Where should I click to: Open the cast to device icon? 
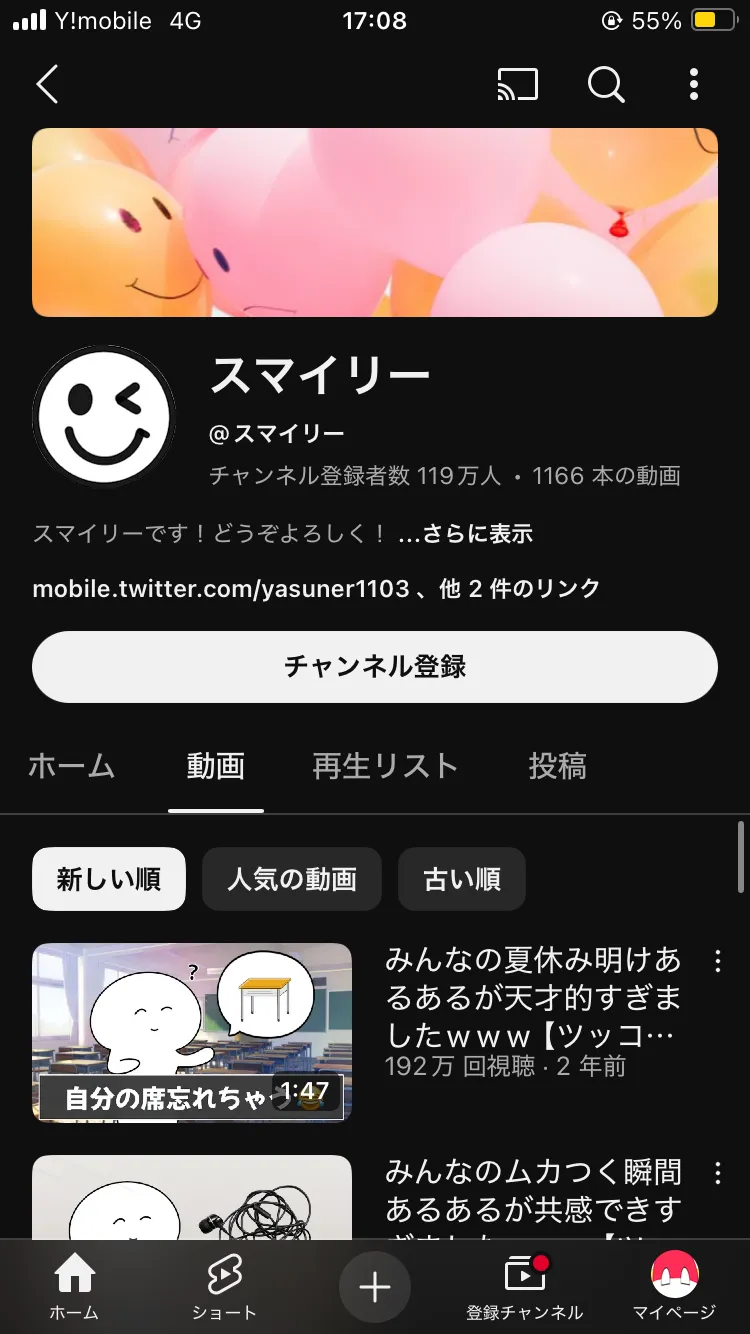click(517, 85)
